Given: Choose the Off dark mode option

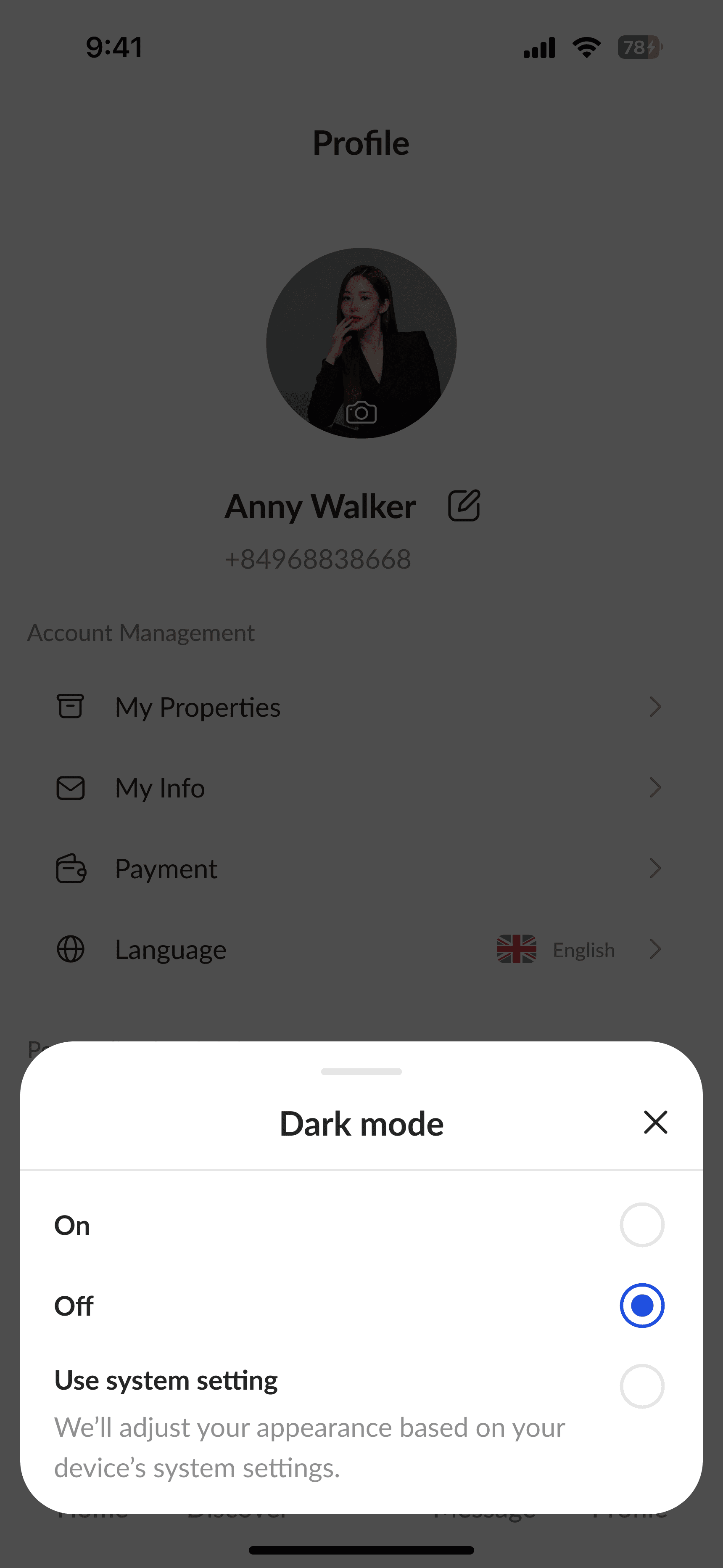Looking at the screenshot, I should [x=641, y=1305].
